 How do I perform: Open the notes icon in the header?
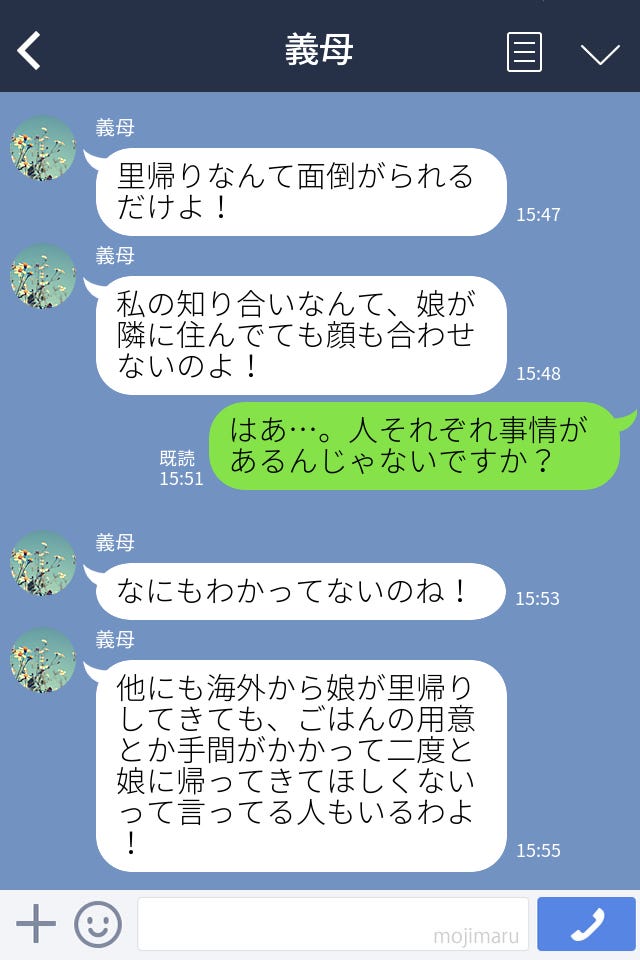(x=524, y=52)
